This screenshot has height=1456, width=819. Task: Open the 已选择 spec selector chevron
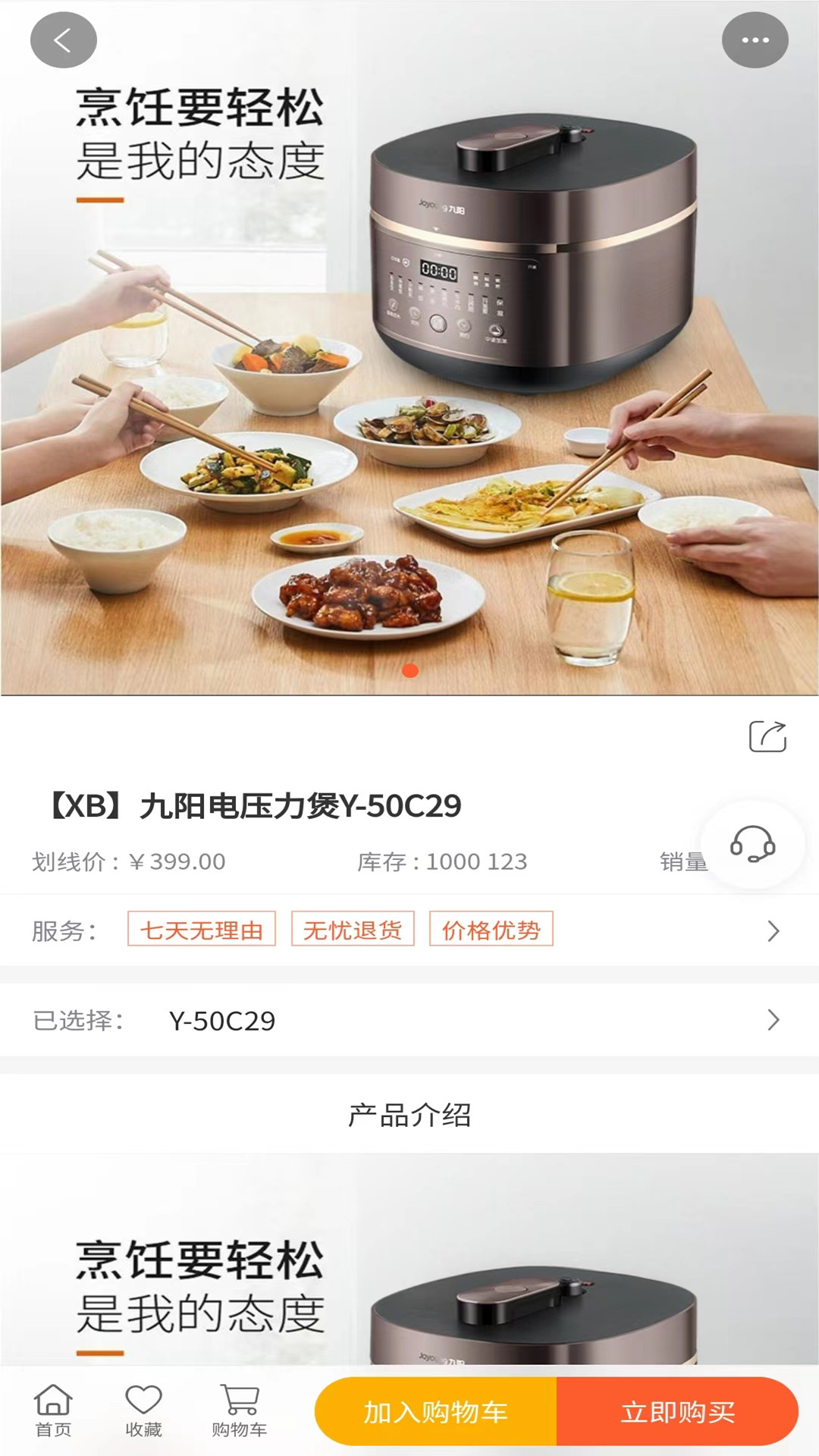(772, 1019)
